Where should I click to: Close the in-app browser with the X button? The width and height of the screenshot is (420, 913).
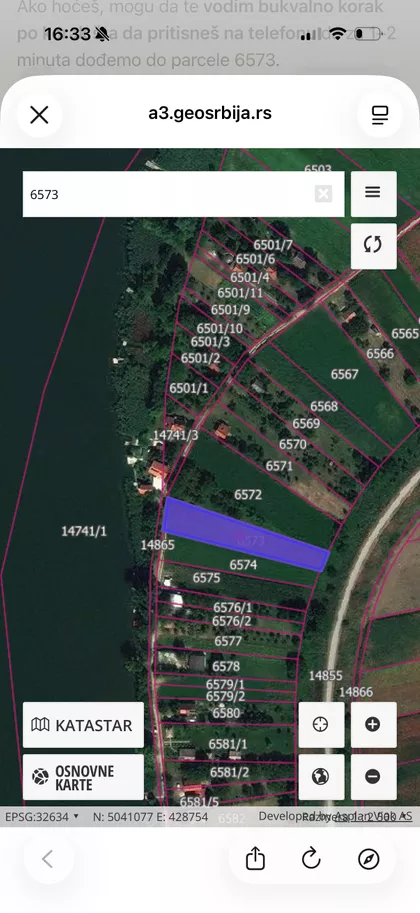(39, 115)
